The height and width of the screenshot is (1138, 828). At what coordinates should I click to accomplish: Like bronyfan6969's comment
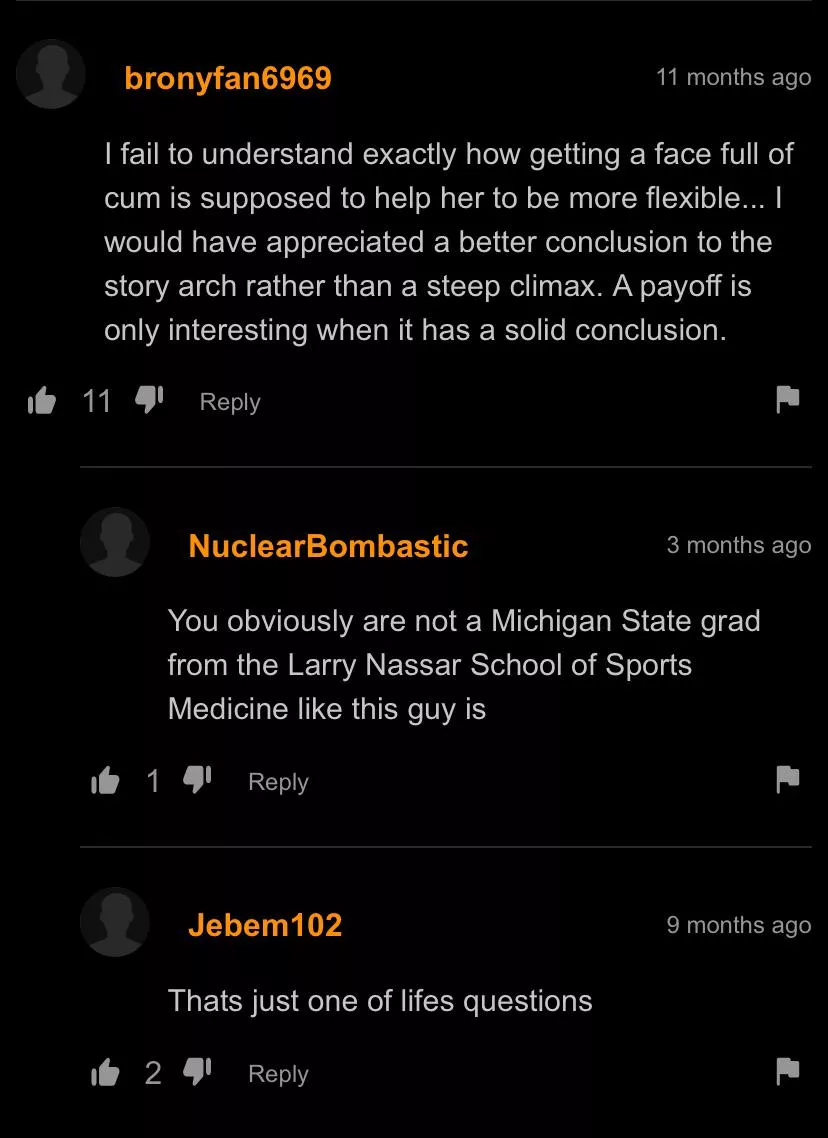click(x=42, y=401)
